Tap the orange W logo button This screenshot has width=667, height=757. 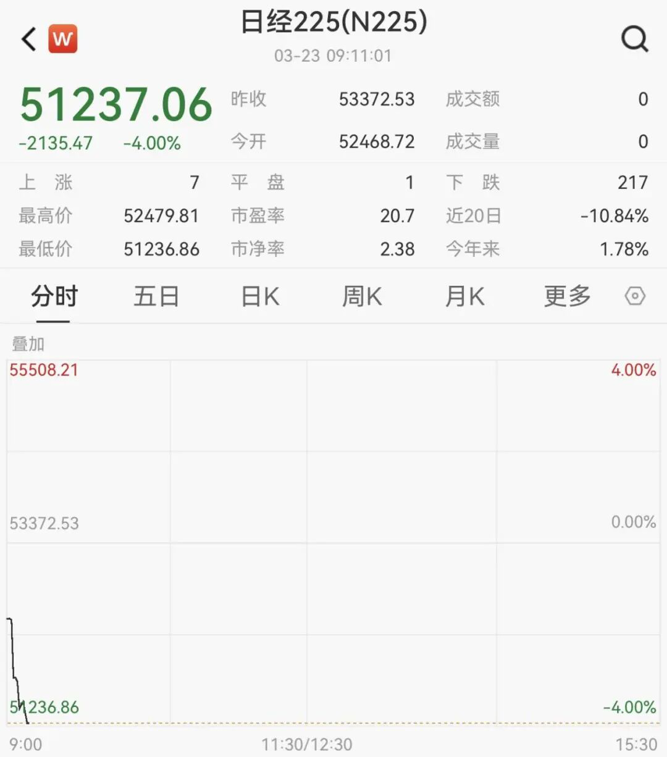click(63, 39)
